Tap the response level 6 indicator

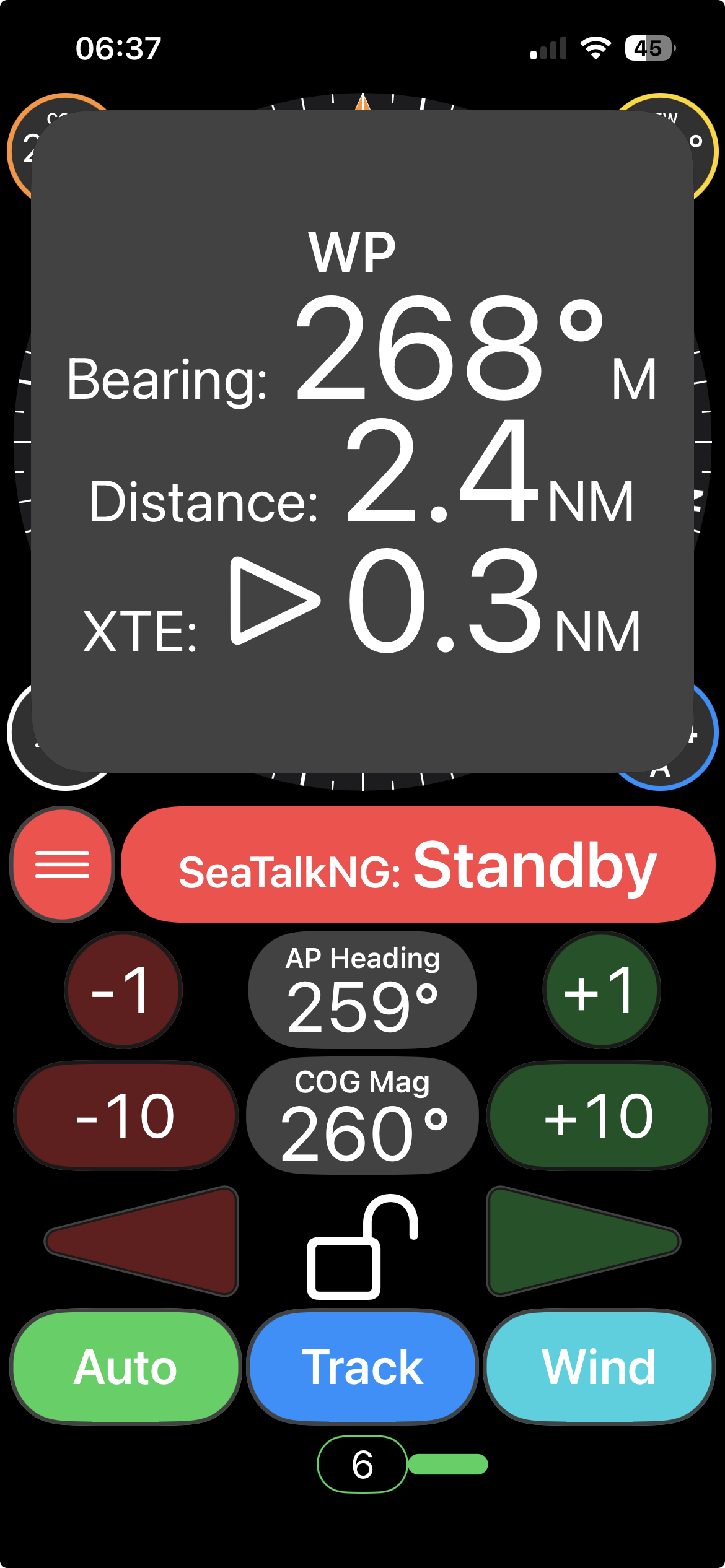[362, 1465]
